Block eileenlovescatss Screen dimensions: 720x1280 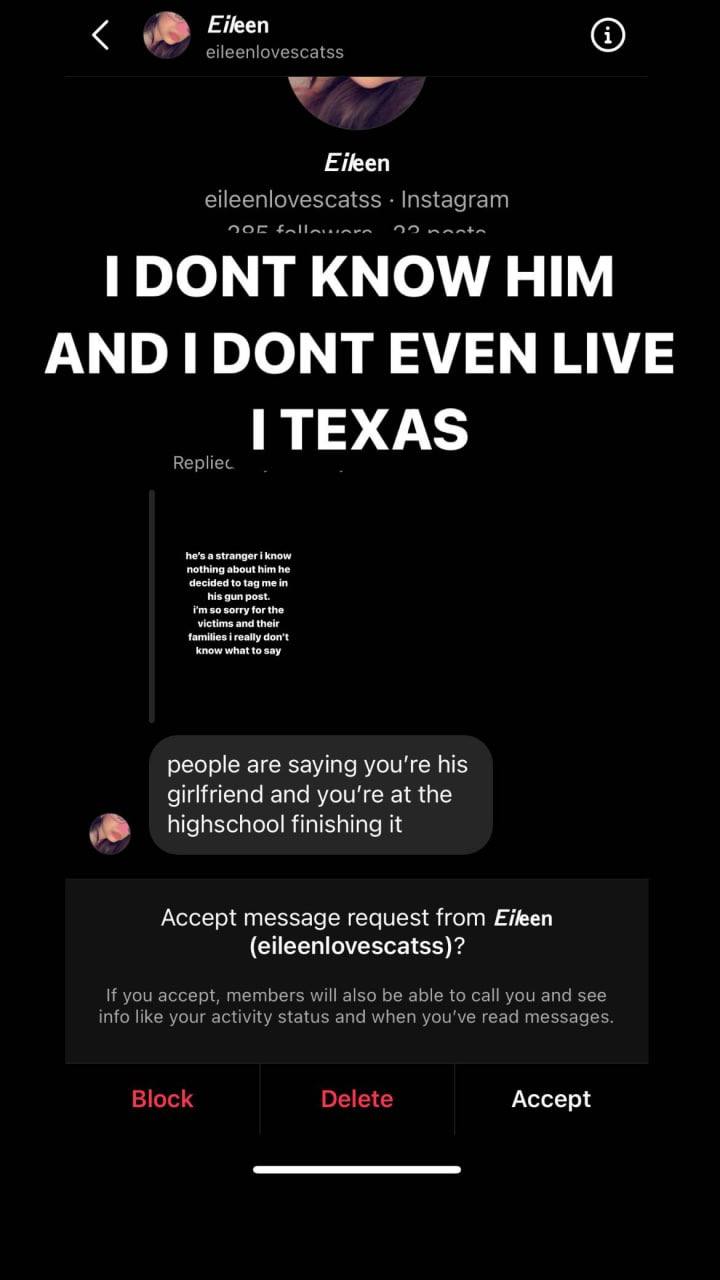[x=162, y=1099]
